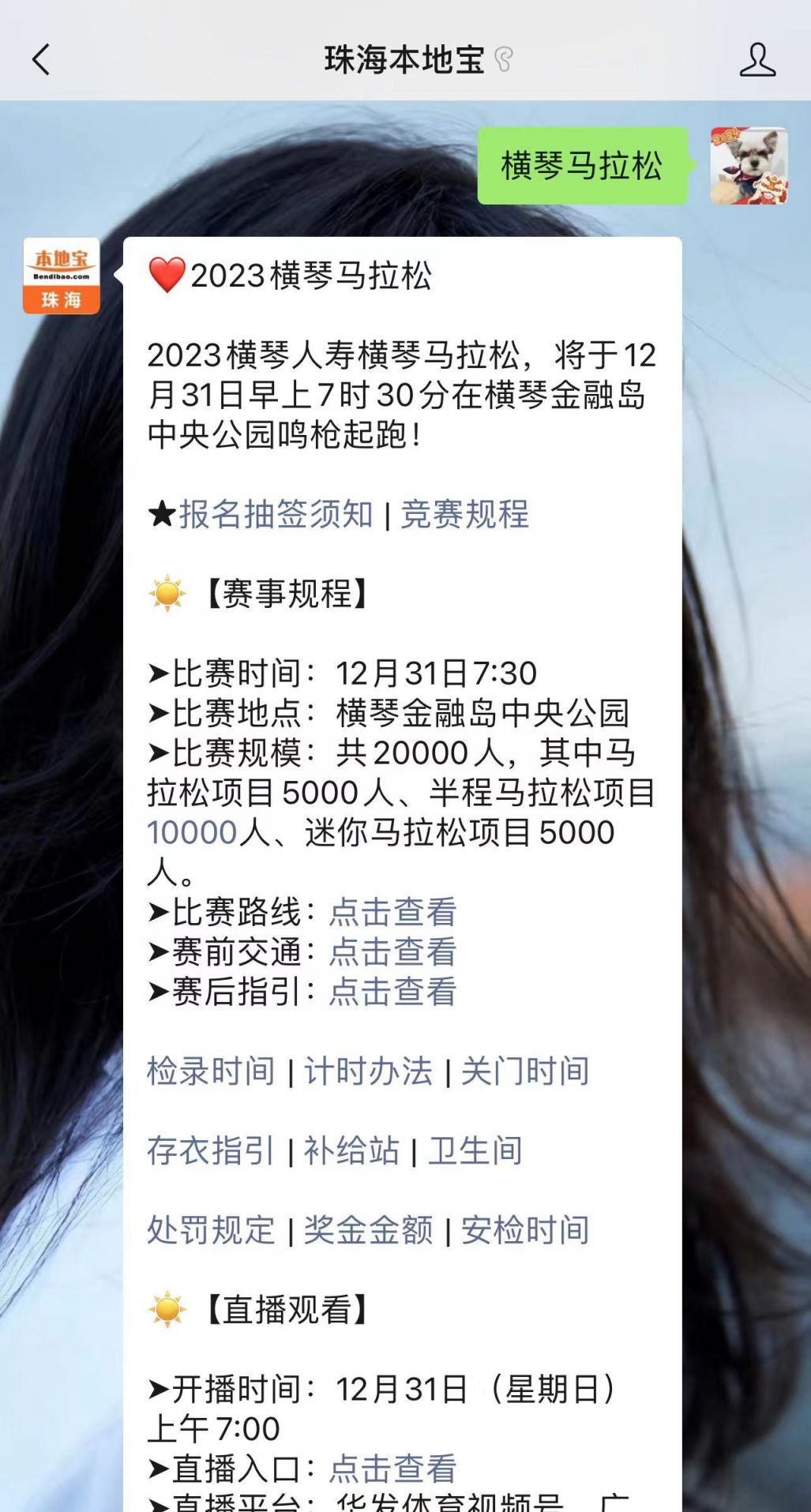Open 存衣指引 link

[211, 1151]
